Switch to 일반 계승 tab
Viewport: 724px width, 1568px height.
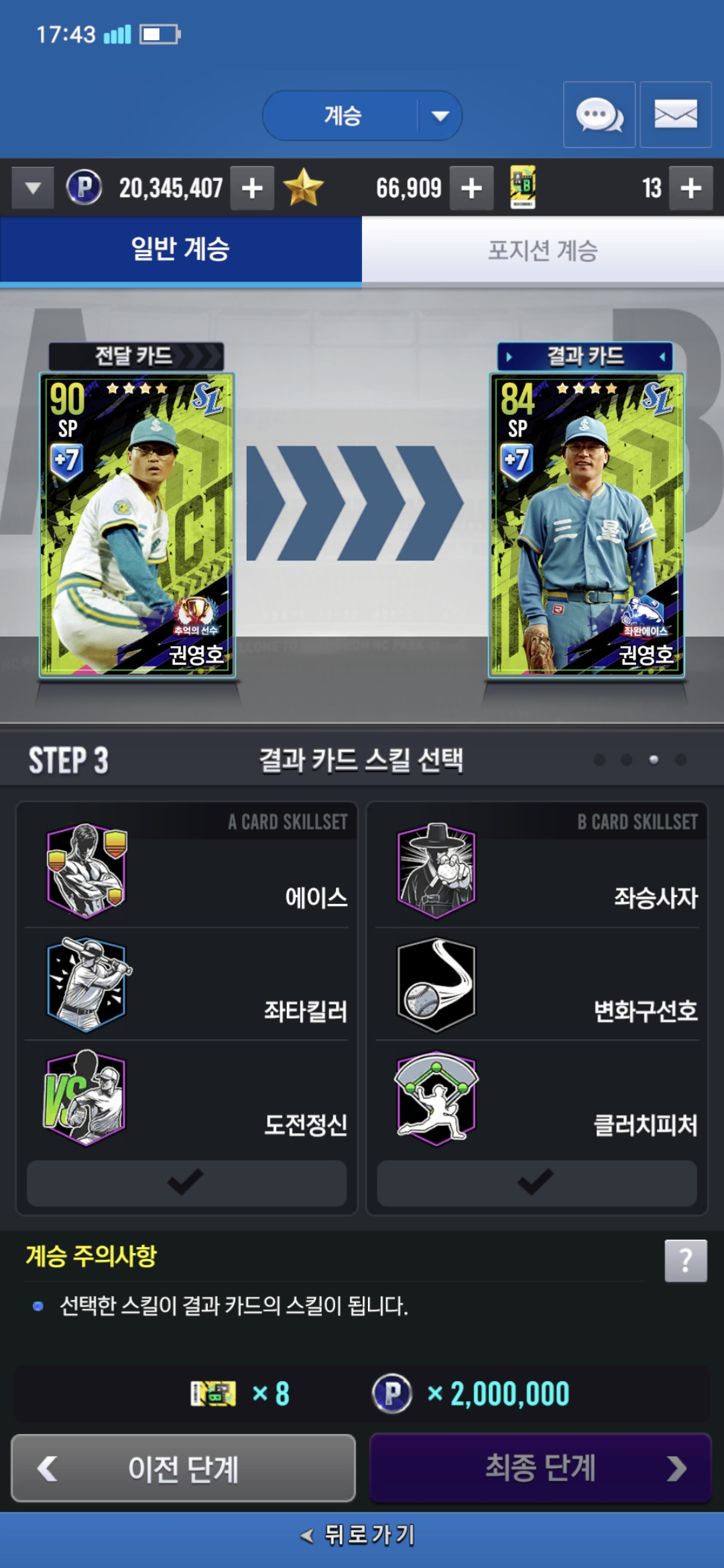coord(181,249)
